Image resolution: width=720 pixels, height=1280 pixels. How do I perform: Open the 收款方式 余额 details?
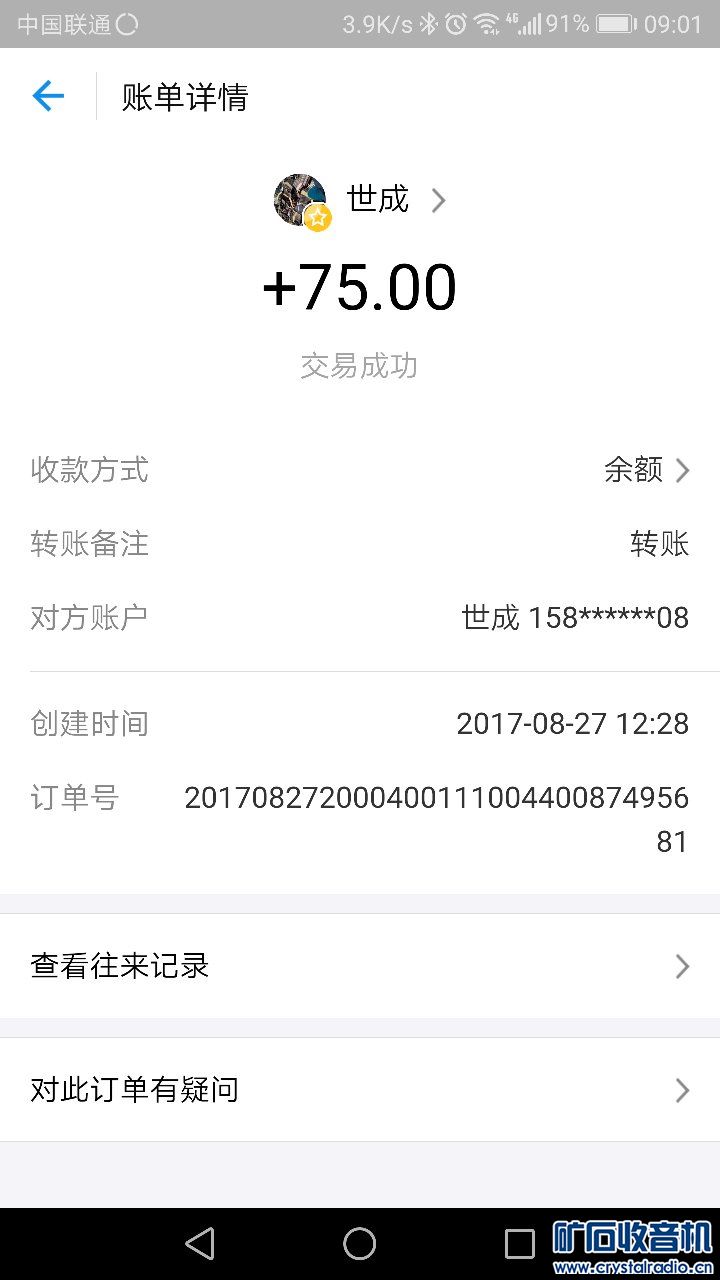(x=647, y=470)
